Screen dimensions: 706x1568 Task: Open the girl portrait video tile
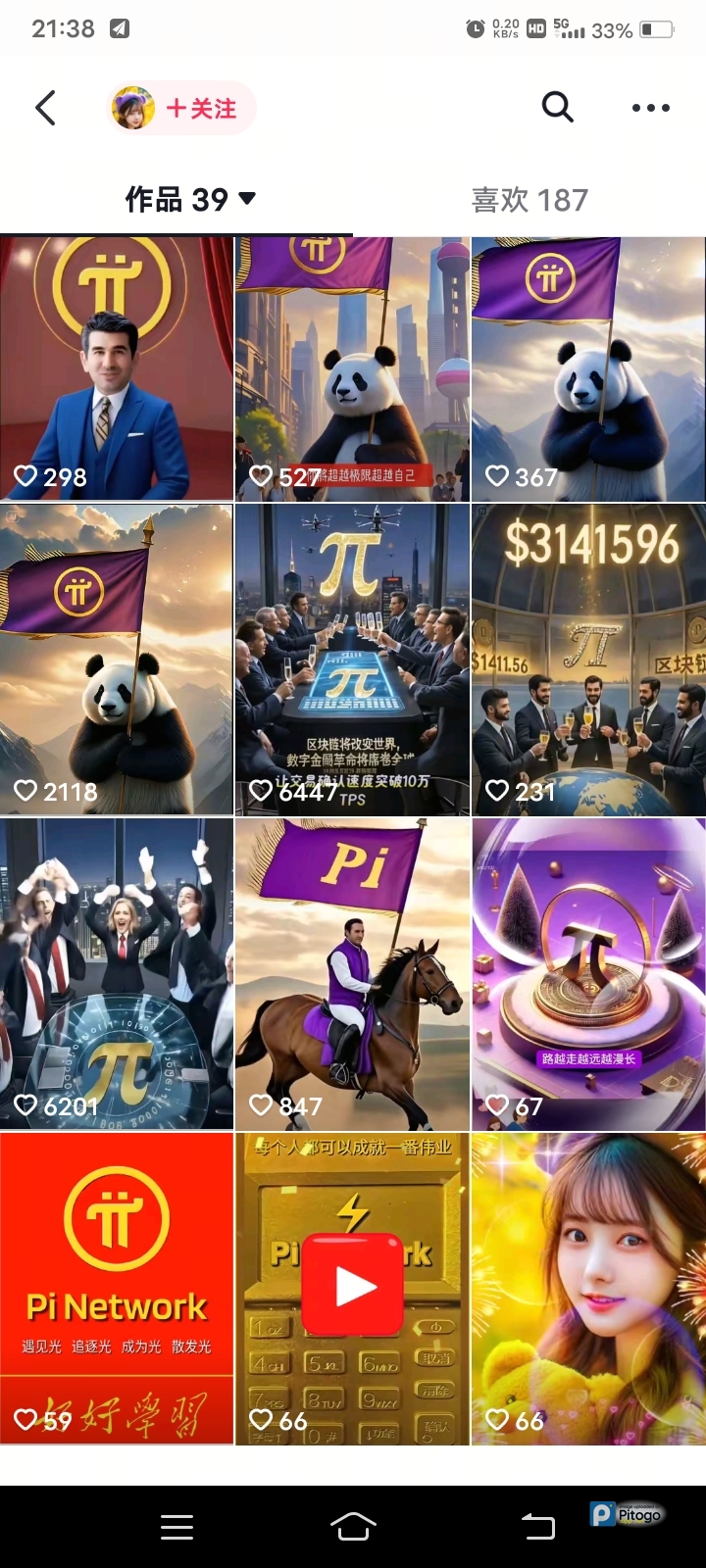coord(588,1289)
